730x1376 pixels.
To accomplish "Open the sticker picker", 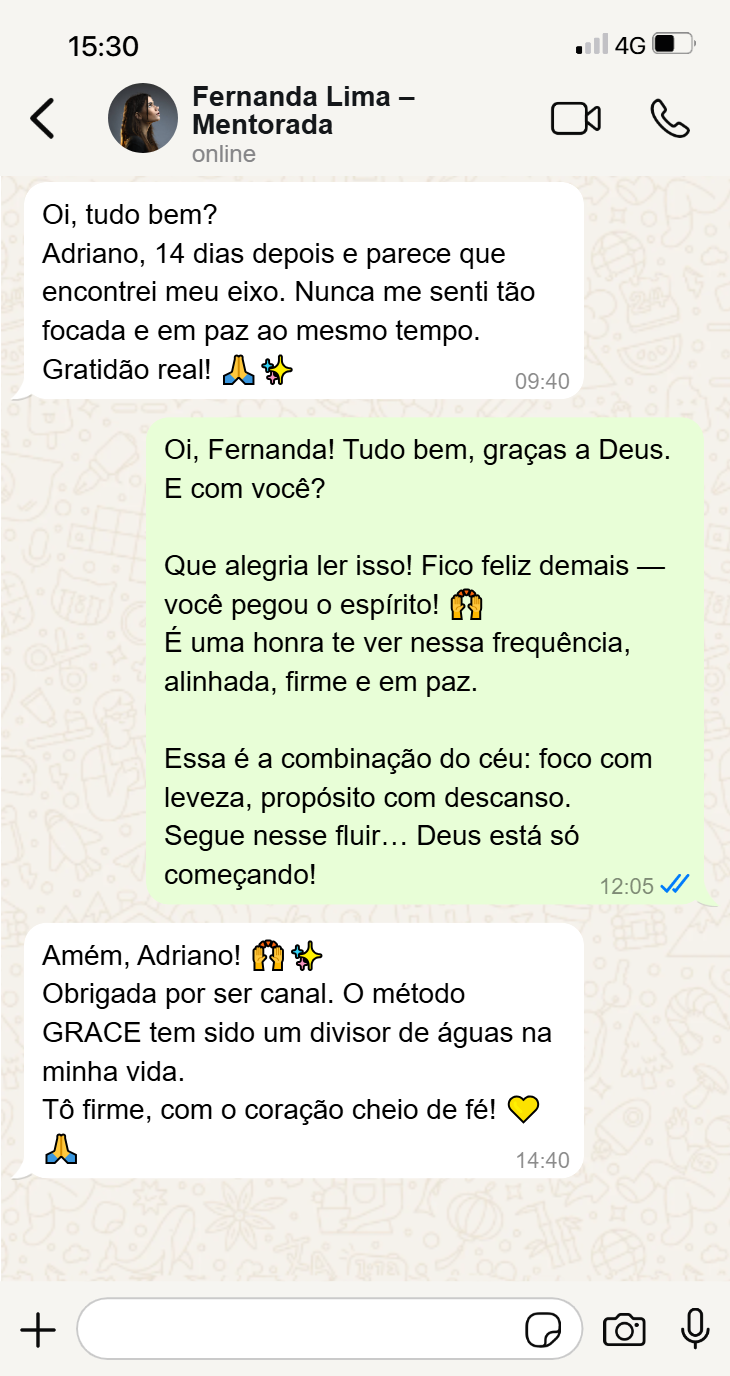I will pyautogui.click(x=543, y=1331).
